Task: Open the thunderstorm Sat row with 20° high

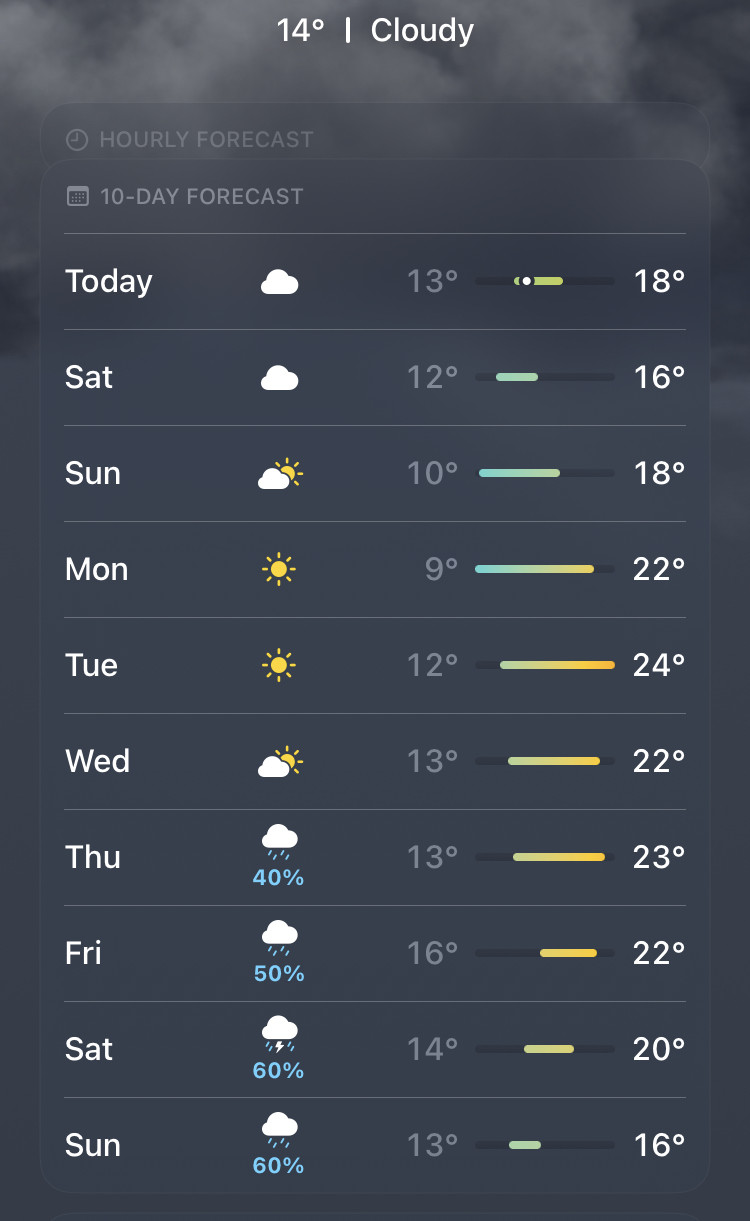Action: 374,1050
